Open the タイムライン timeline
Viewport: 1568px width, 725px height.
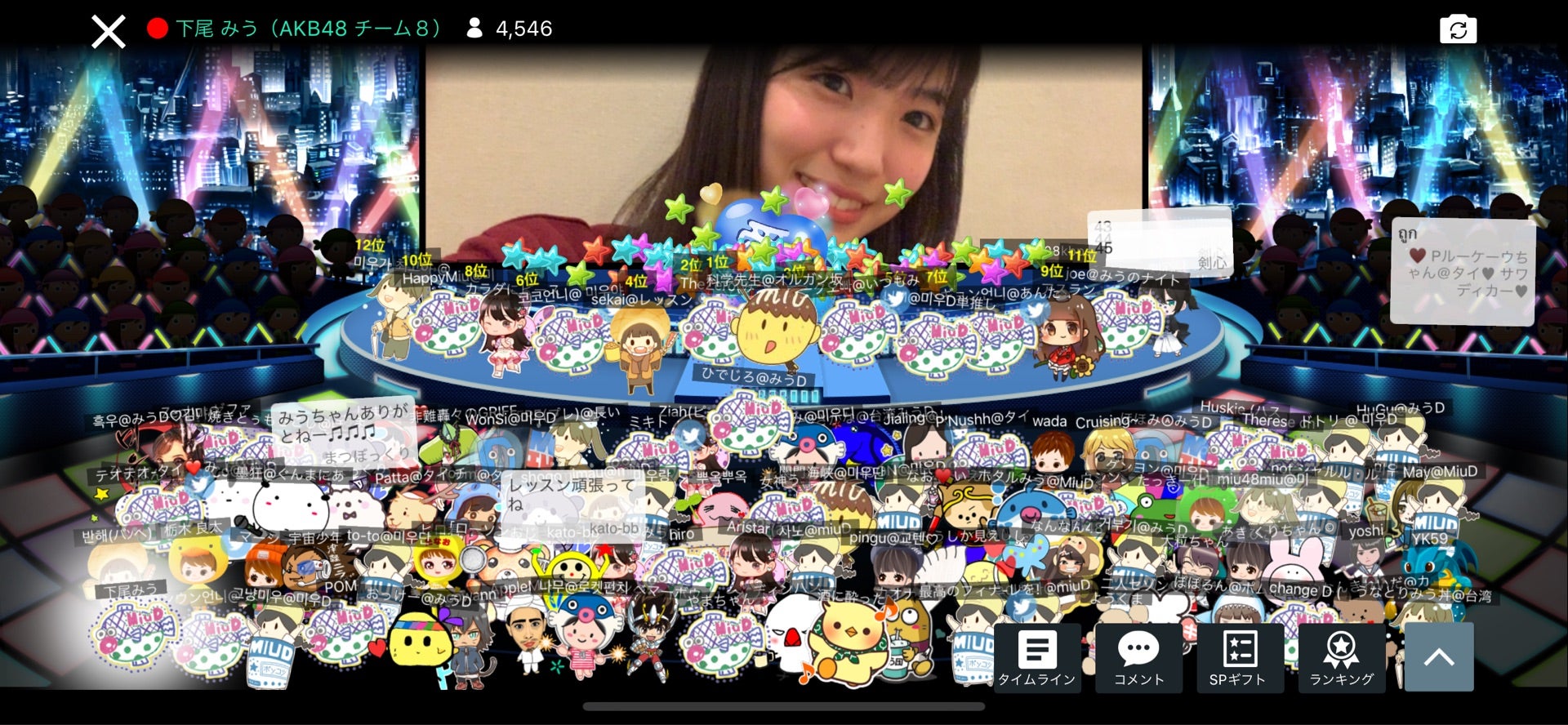click(x=1036, y=658)
